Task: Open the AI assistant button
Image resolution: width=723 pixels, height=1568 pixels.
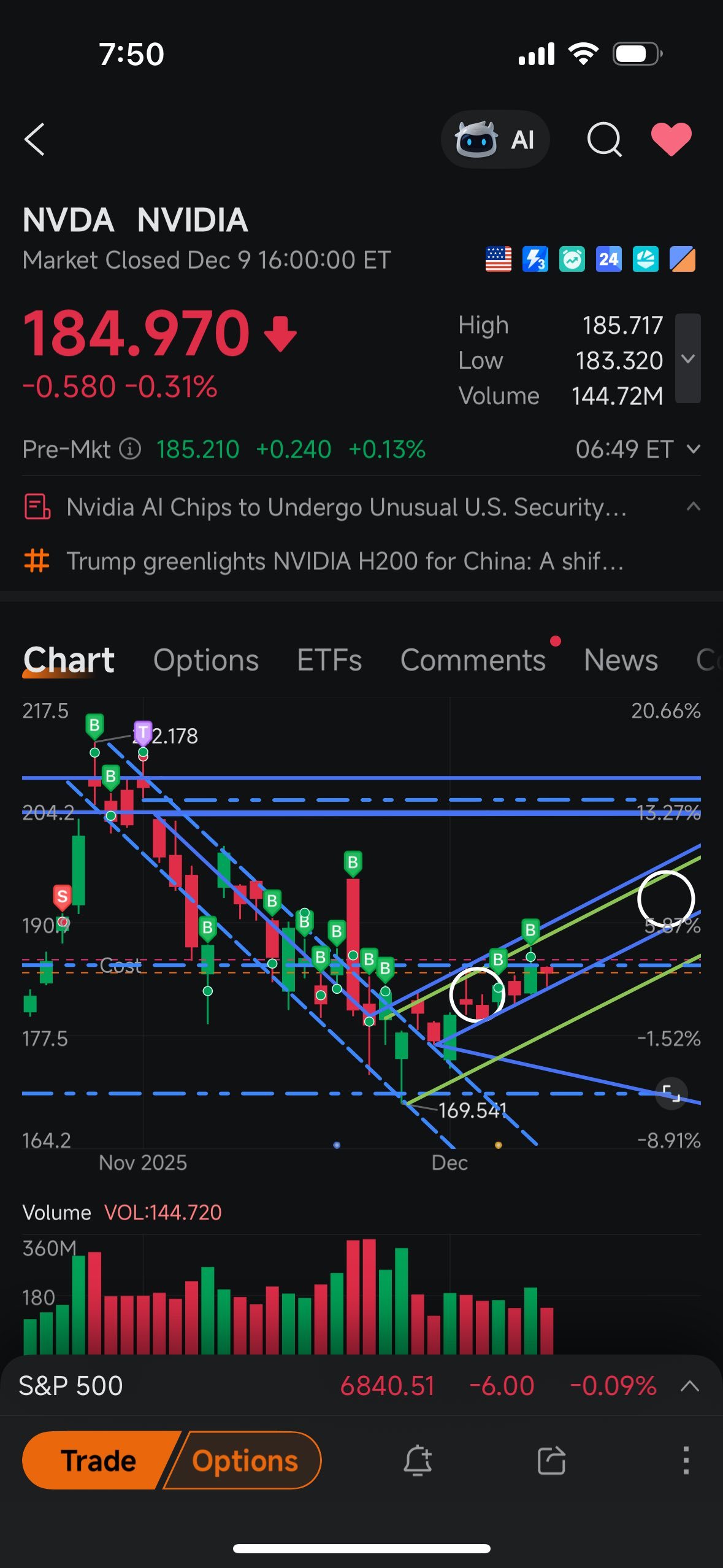Action: click(495, 139)
